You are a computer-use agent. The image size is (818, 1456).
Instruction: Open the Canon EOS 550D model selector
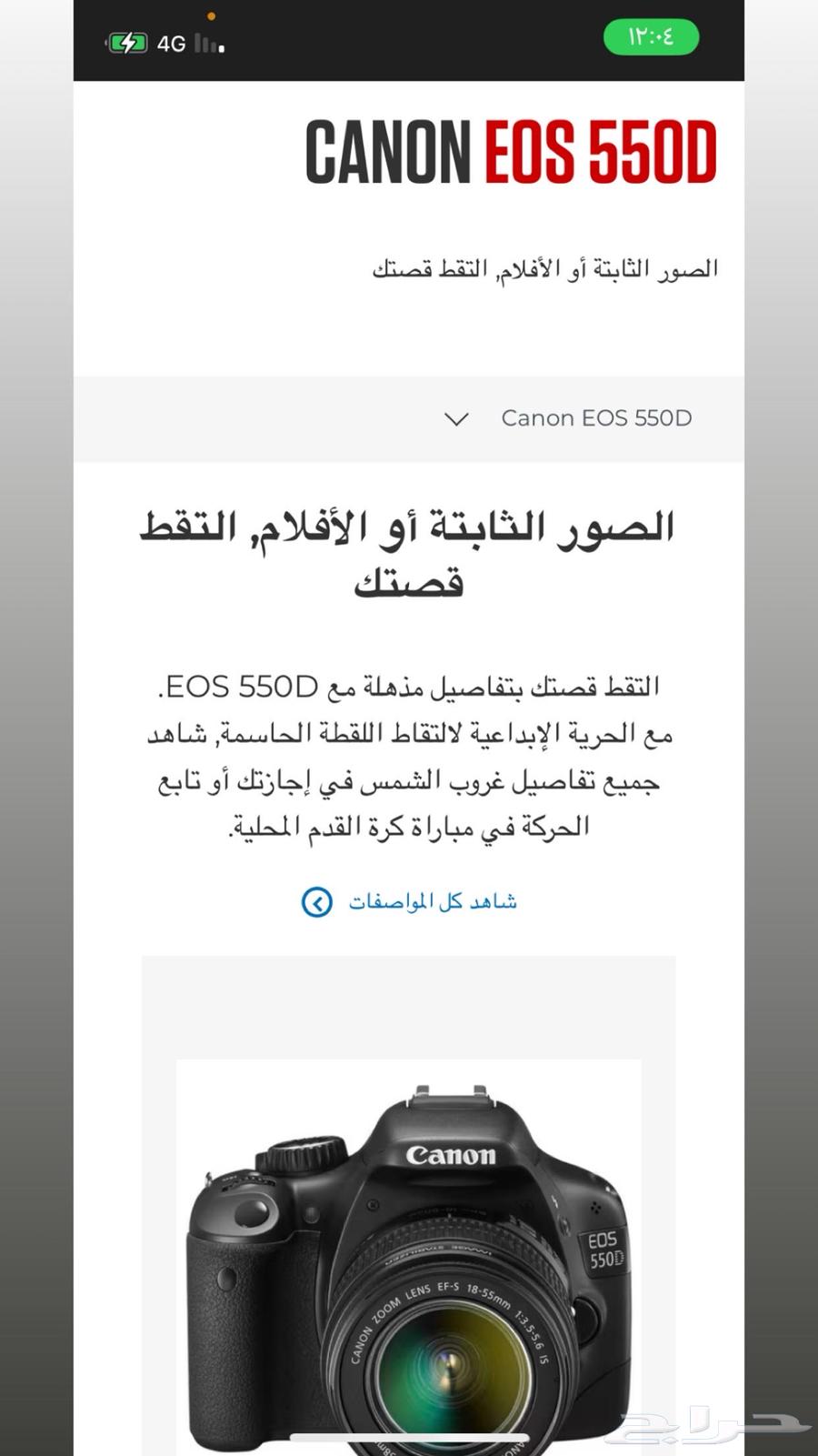[x=596, y=418]
